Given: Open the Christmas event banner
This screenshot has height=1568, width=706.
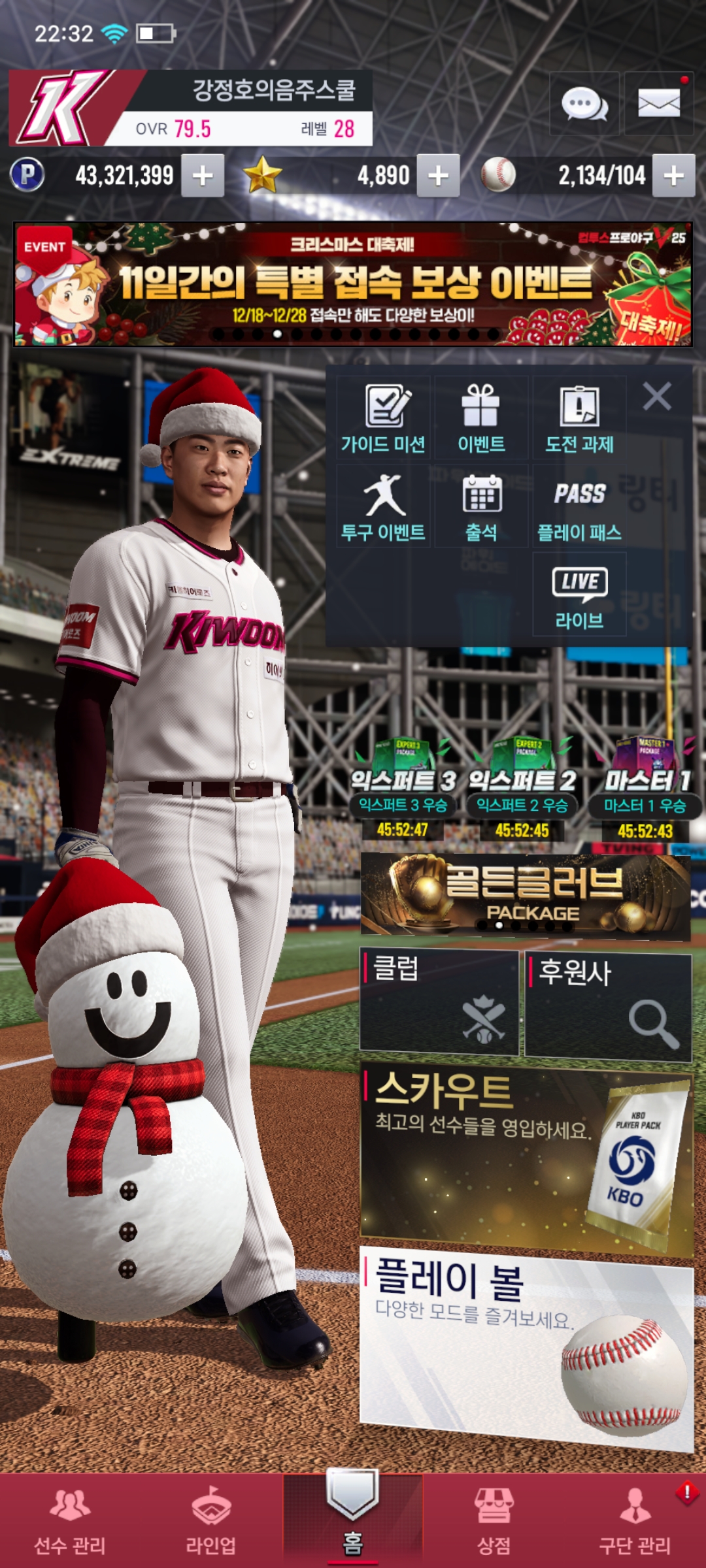Looking at the screenshot, I should (x=353, y=284).
